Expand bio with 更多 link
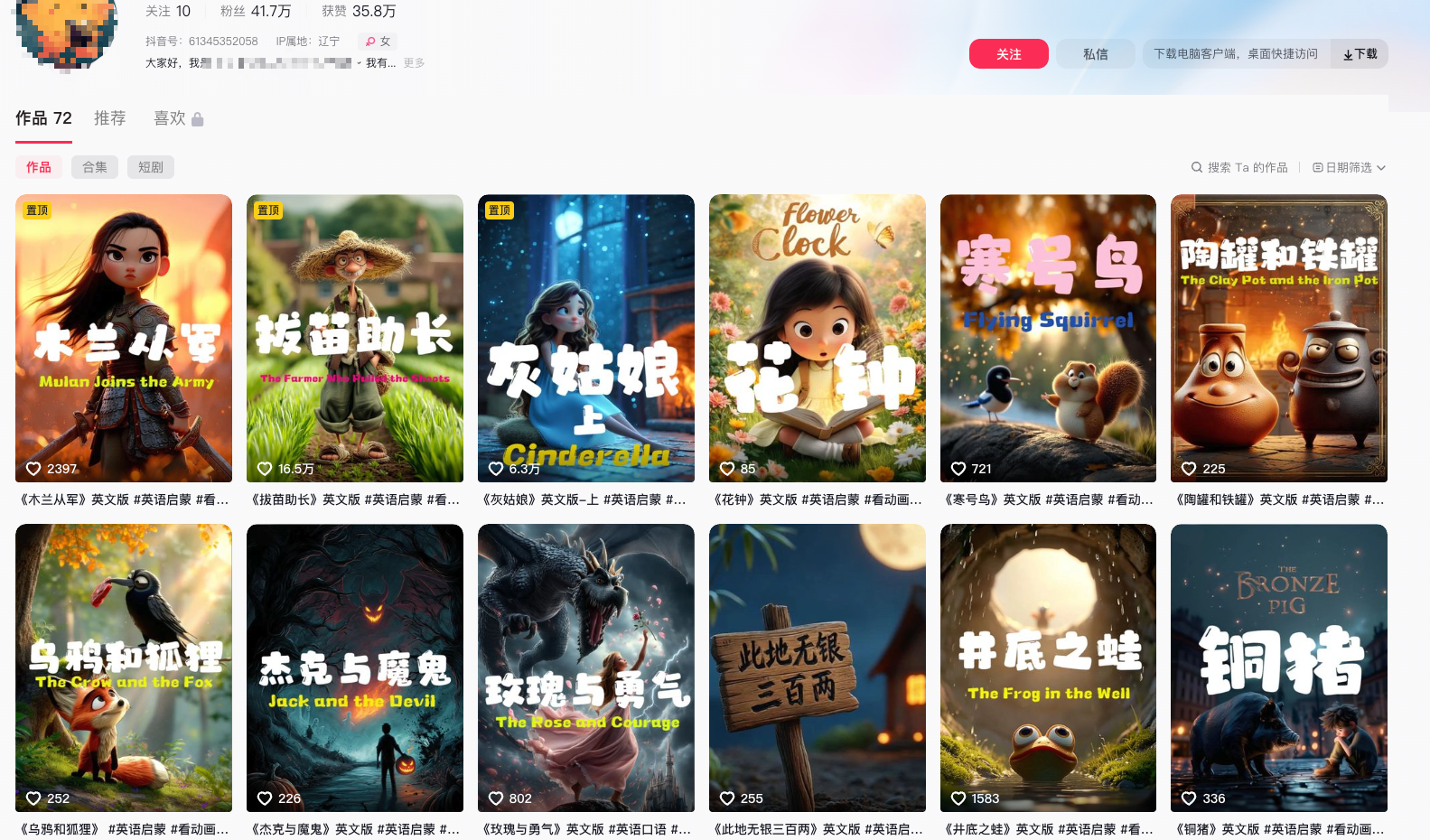The width and height of the screenshot is (1430, 840). (414, 63)
